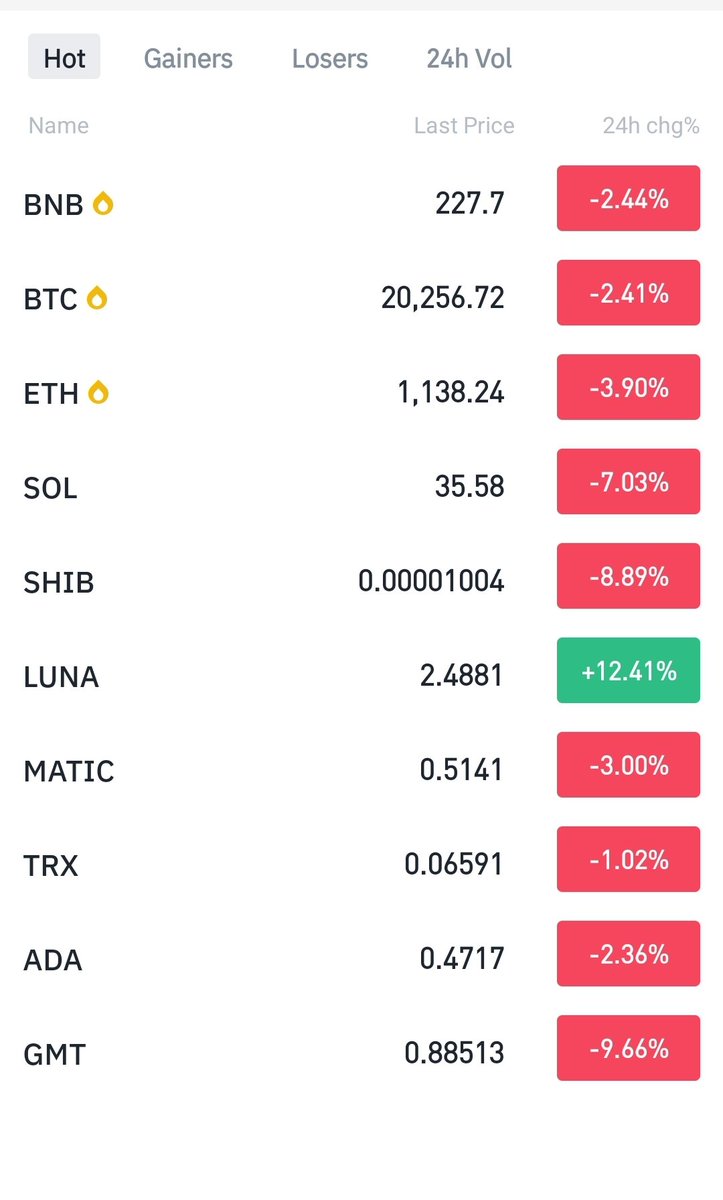Open the LUNA market row
The height and width of the screenshot is (1200, 723).
tap(361, 671)
